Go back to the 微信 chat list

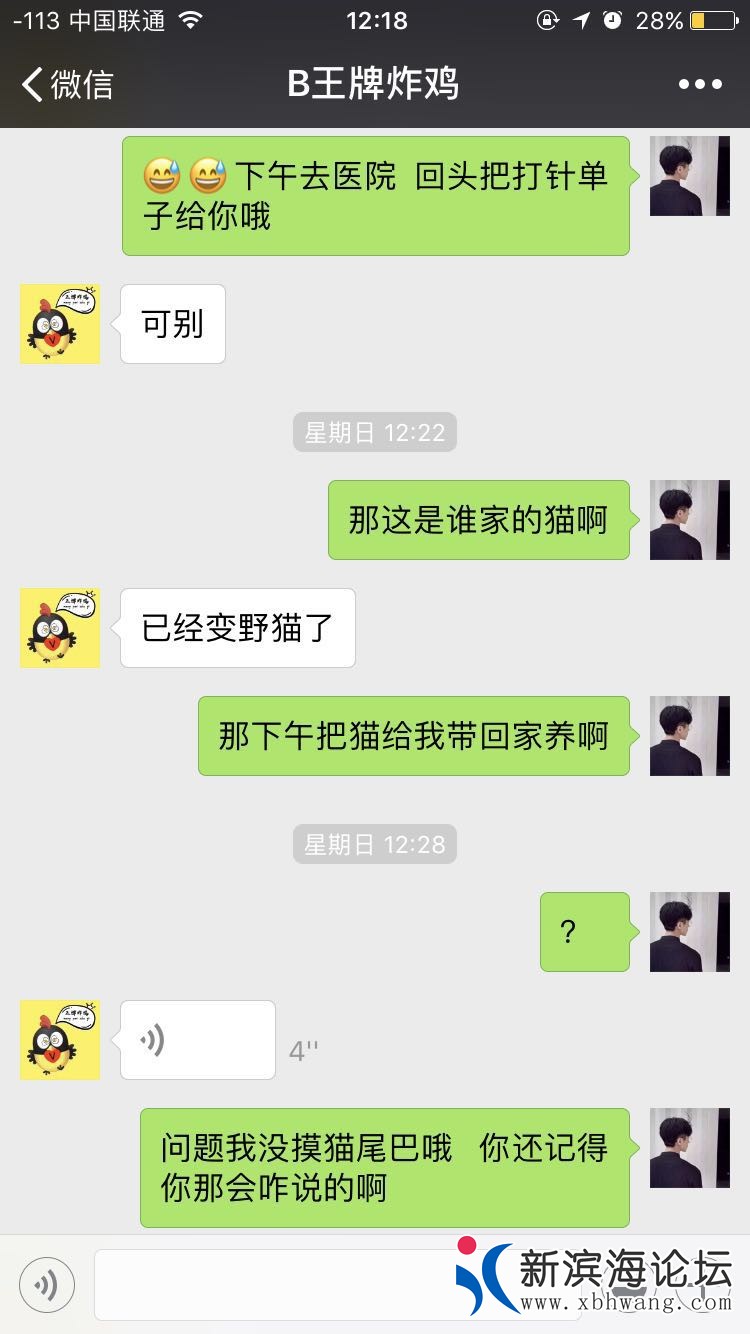click(66, 85)
